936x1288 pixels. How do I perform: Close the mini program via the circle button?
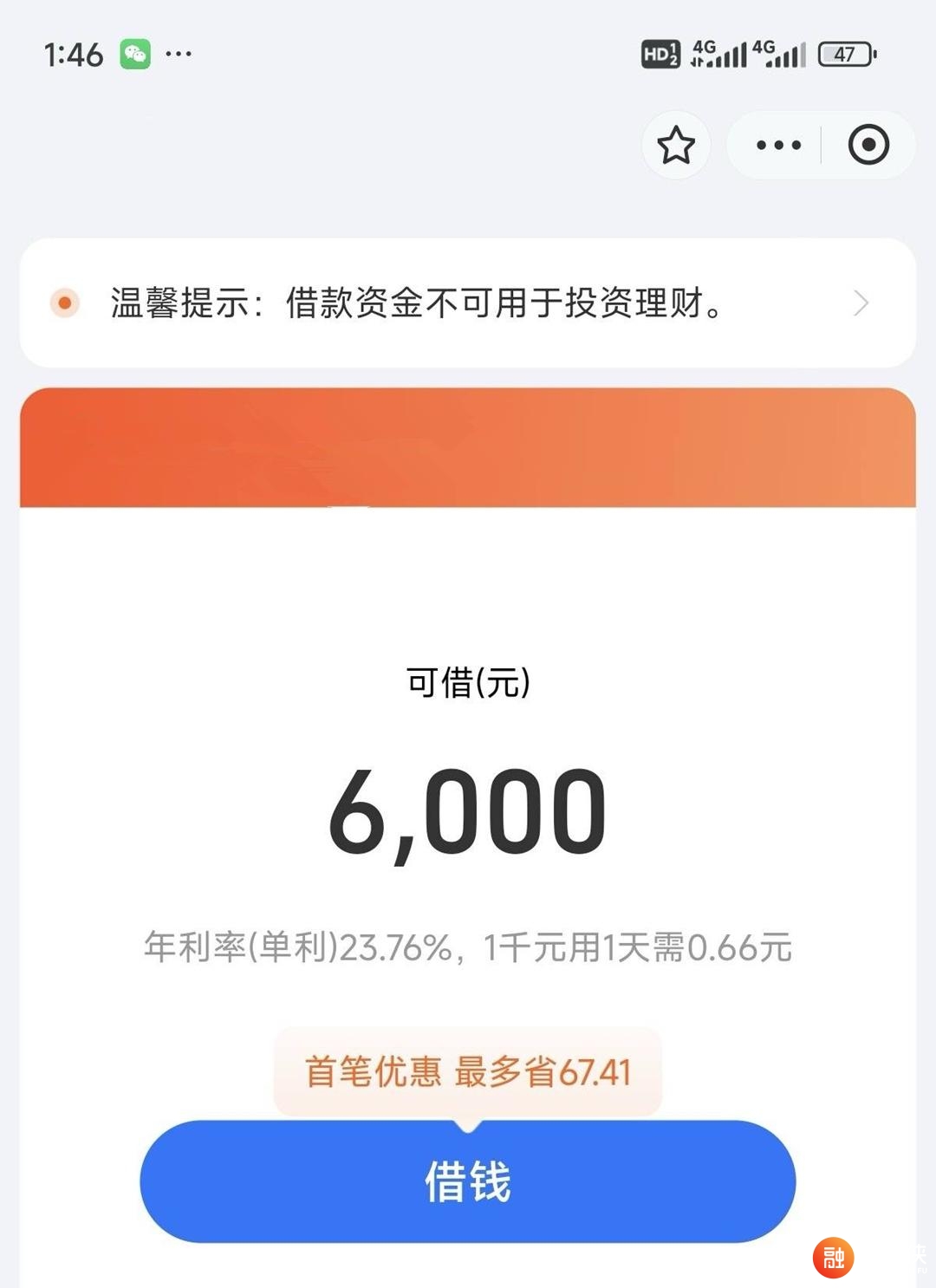coord(868,145)
